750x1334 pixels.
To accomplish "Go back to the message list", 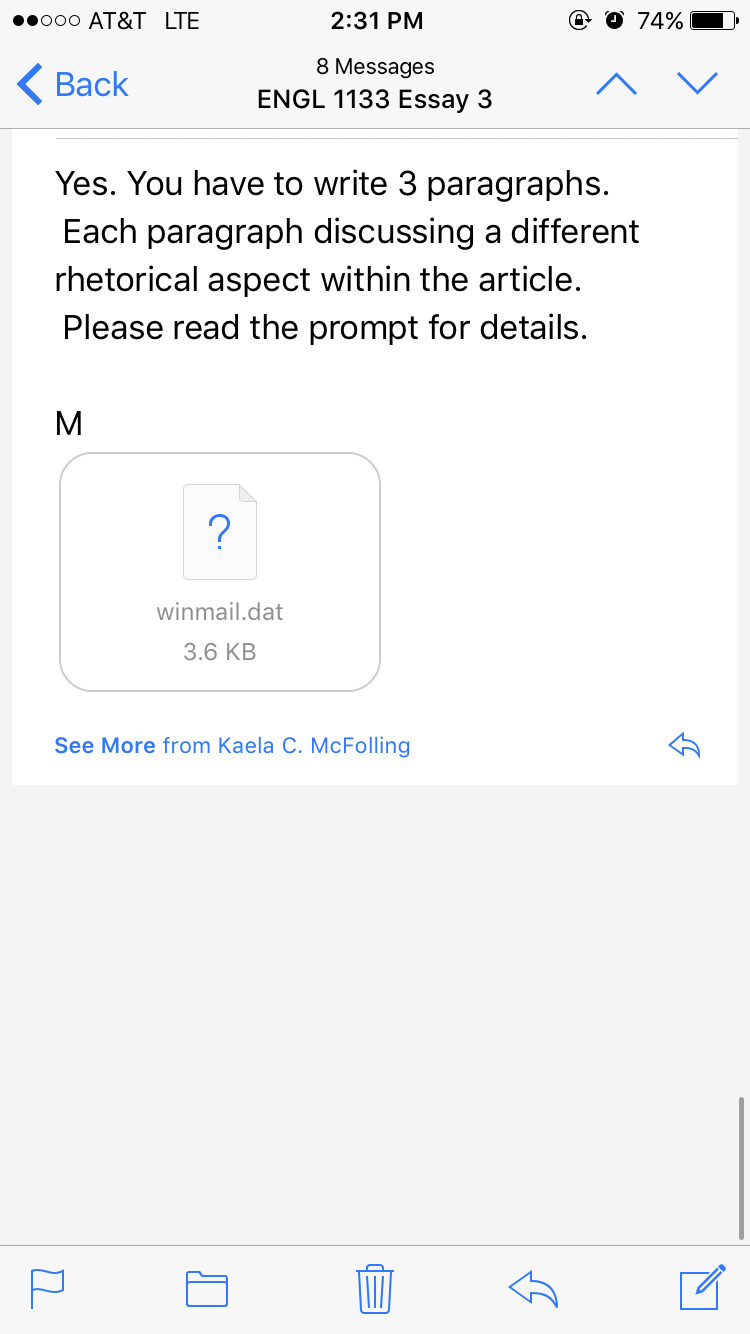I will point(74,85).
